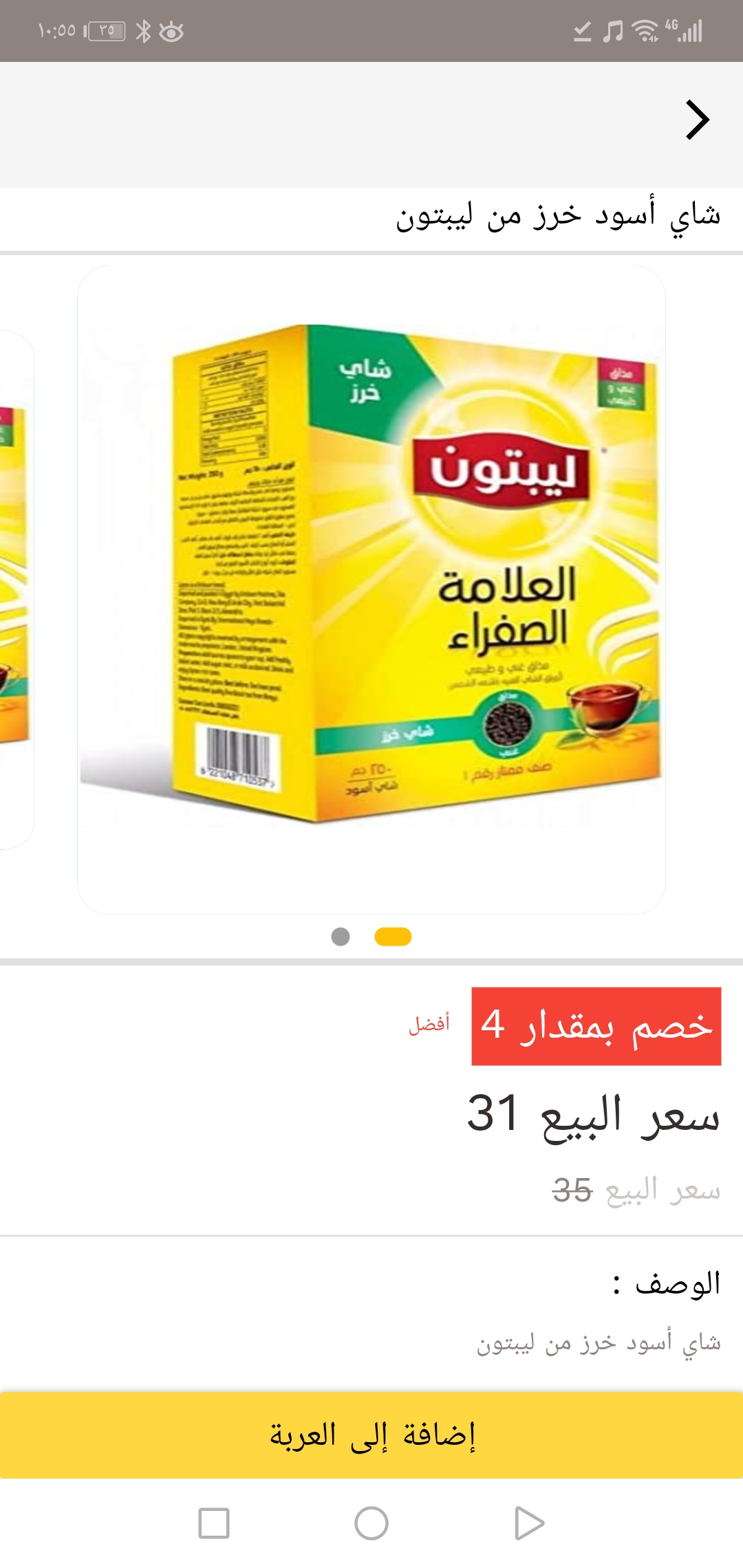Open the Lipton tea product image
This screenshot has height=1568, width=743.
(371, 589)
